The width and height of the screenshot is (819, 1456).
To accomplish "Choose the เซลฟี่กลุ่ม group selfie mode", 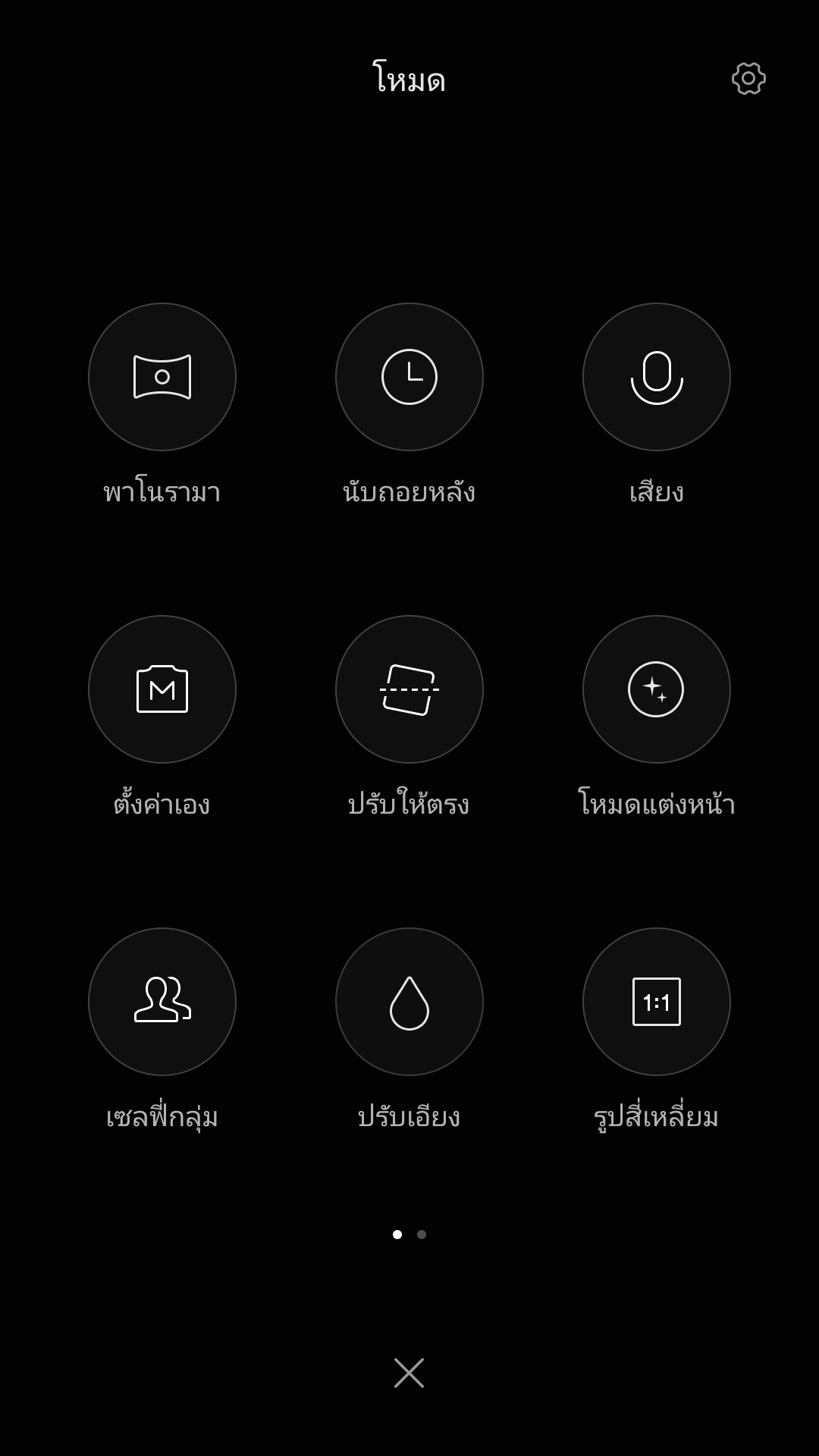I will [162, 1002].
